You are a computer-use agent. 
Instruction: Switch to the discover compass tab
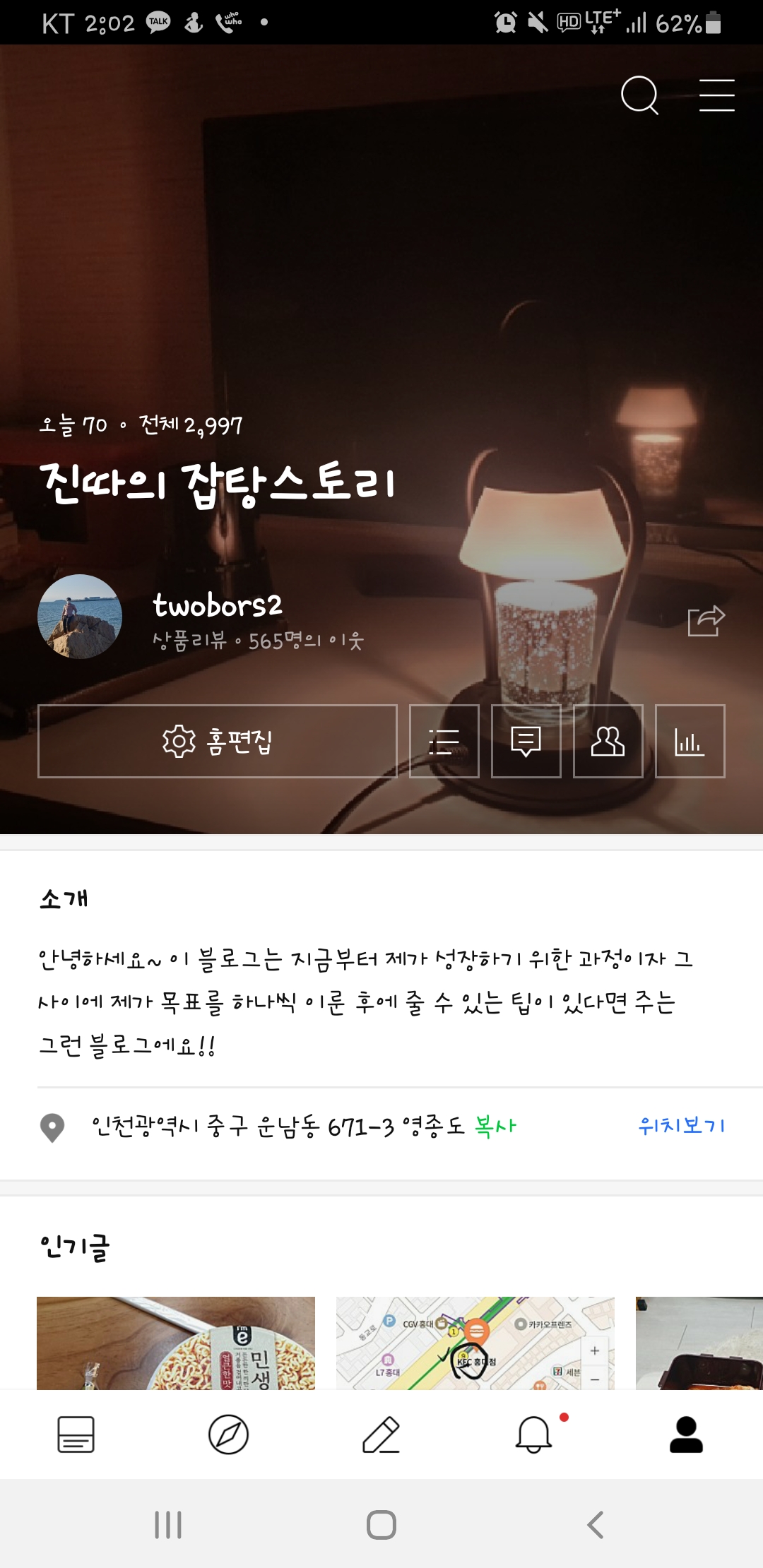[228, 1435]
